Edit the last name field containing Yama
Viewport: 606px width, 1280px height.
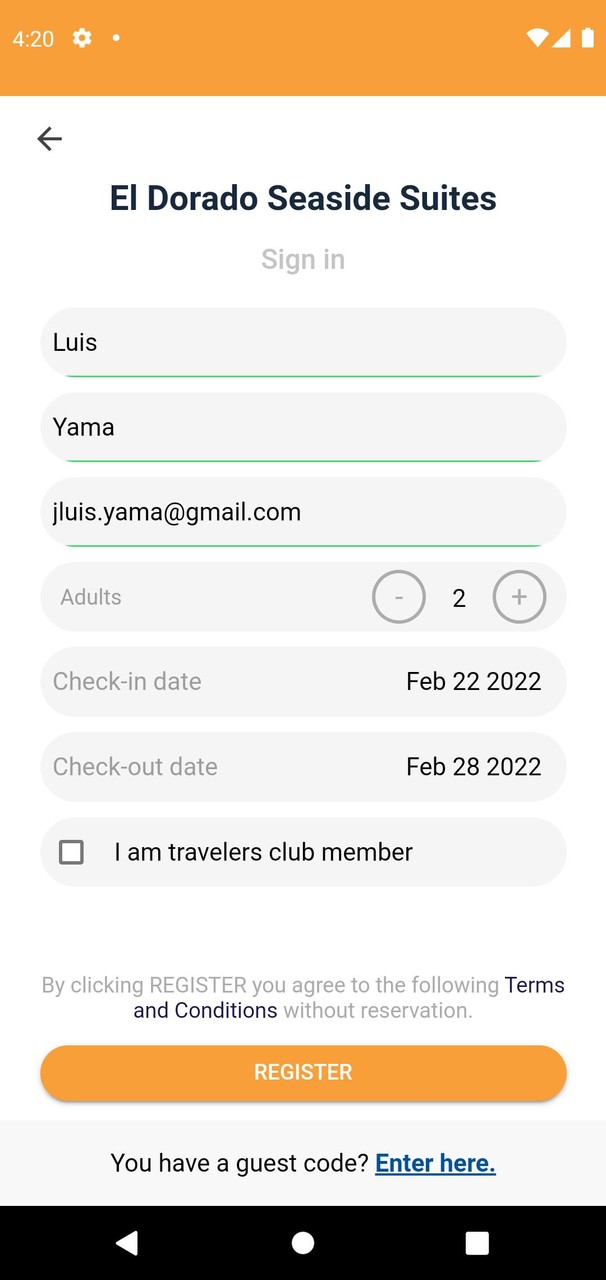[303, 428]
